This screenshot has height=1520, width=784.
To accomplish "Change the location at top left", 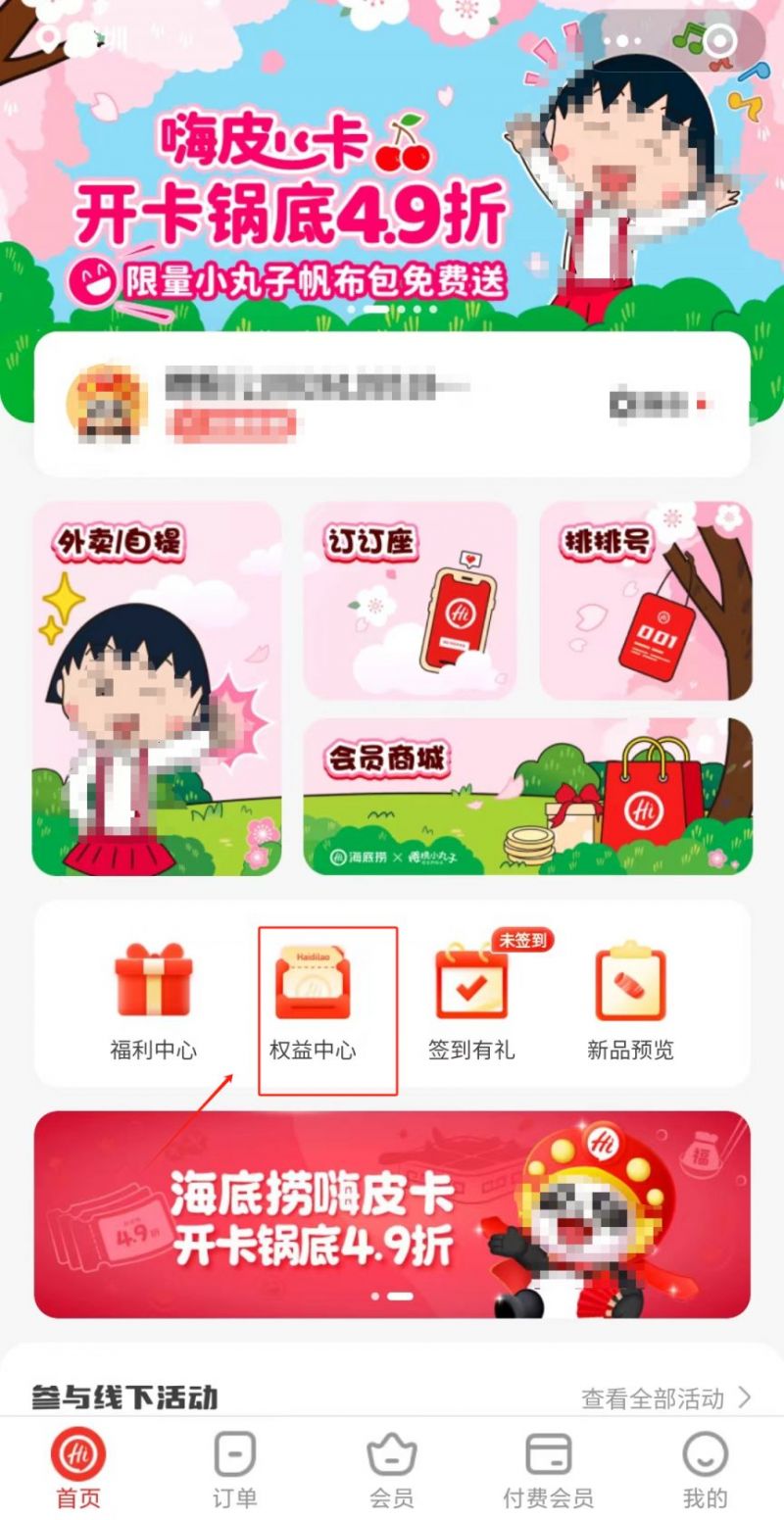I will [x=83, y=37].
